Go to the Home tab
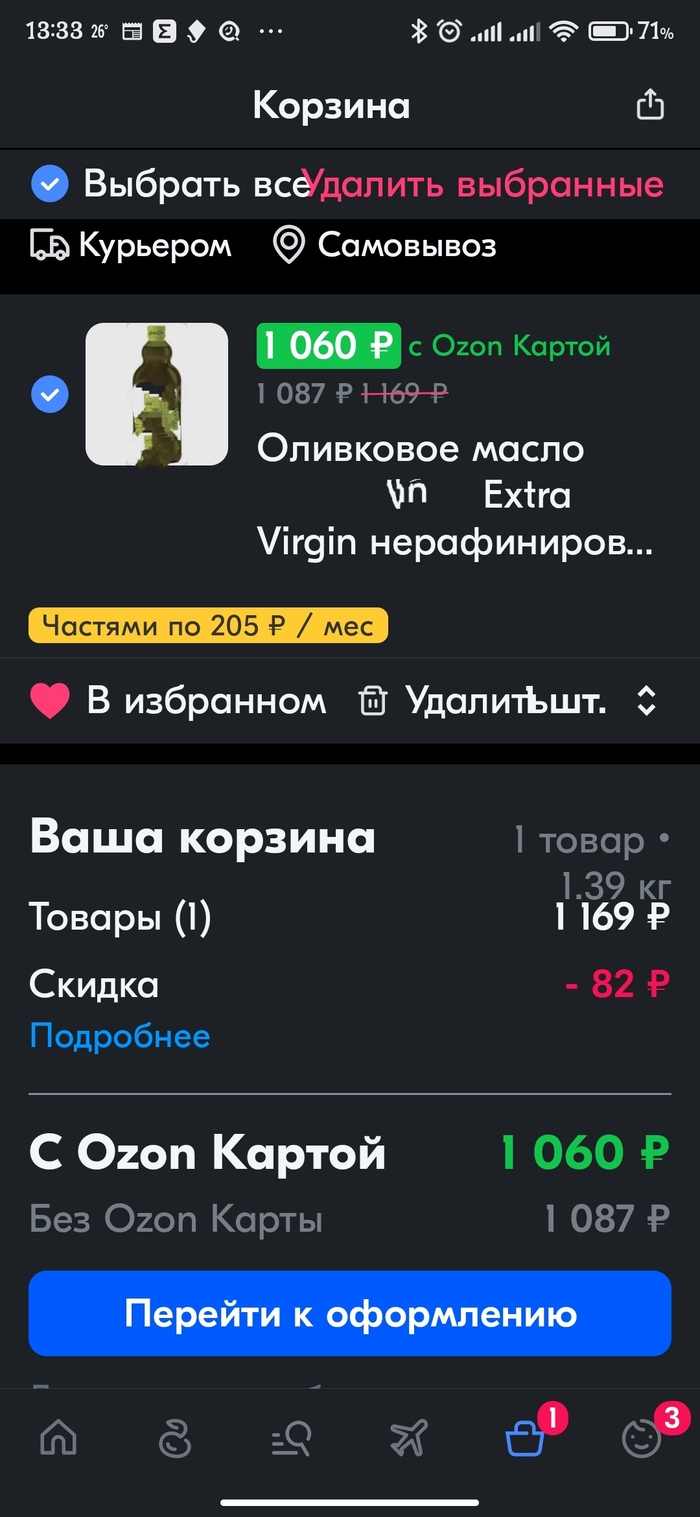700x1517 pixels. click(58, 1439)
